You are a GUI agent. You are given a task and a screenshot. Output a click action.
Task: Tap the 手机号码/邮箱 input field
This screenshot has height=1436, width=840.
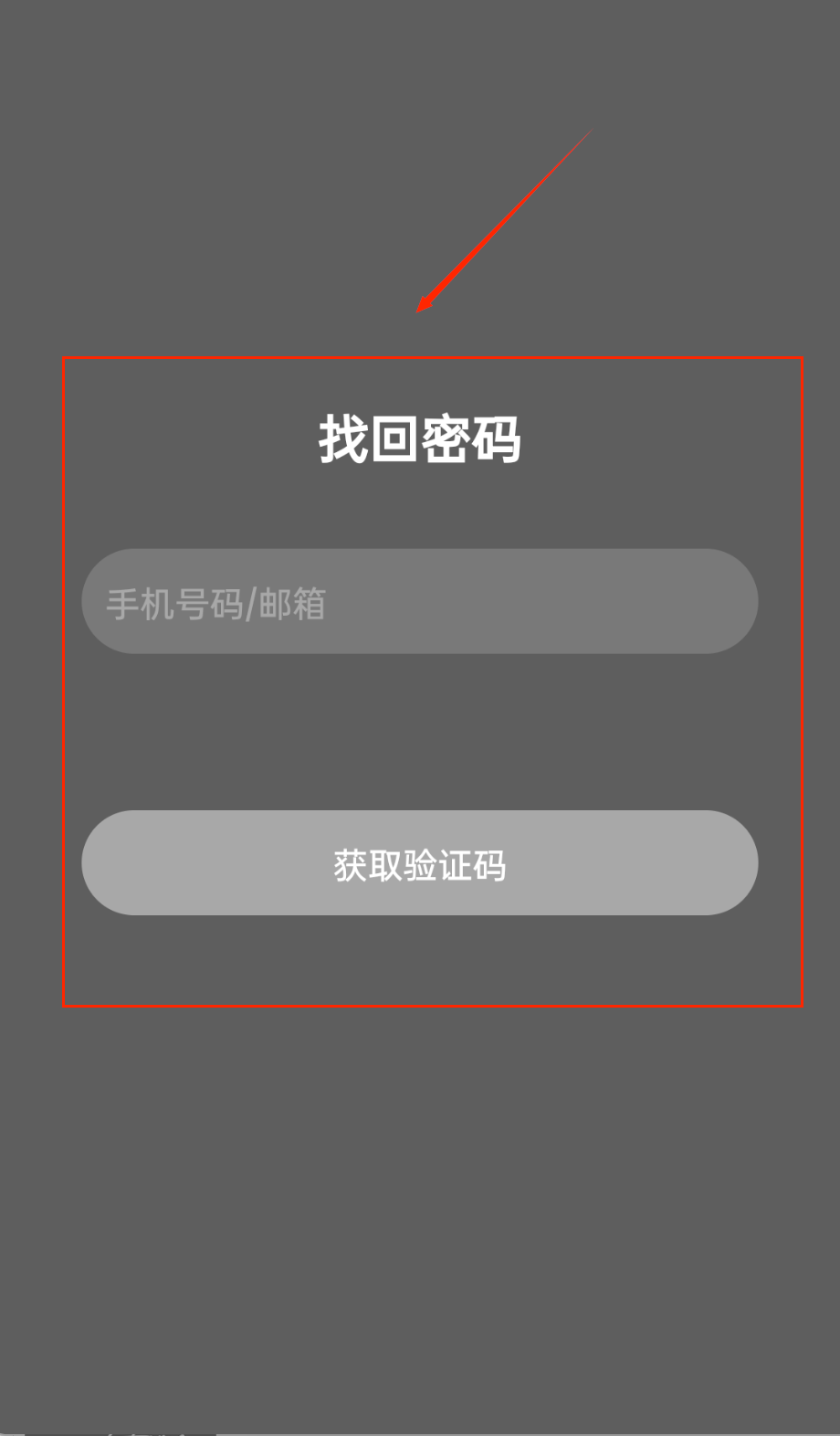pyautogui.click(x=419, y=601)
